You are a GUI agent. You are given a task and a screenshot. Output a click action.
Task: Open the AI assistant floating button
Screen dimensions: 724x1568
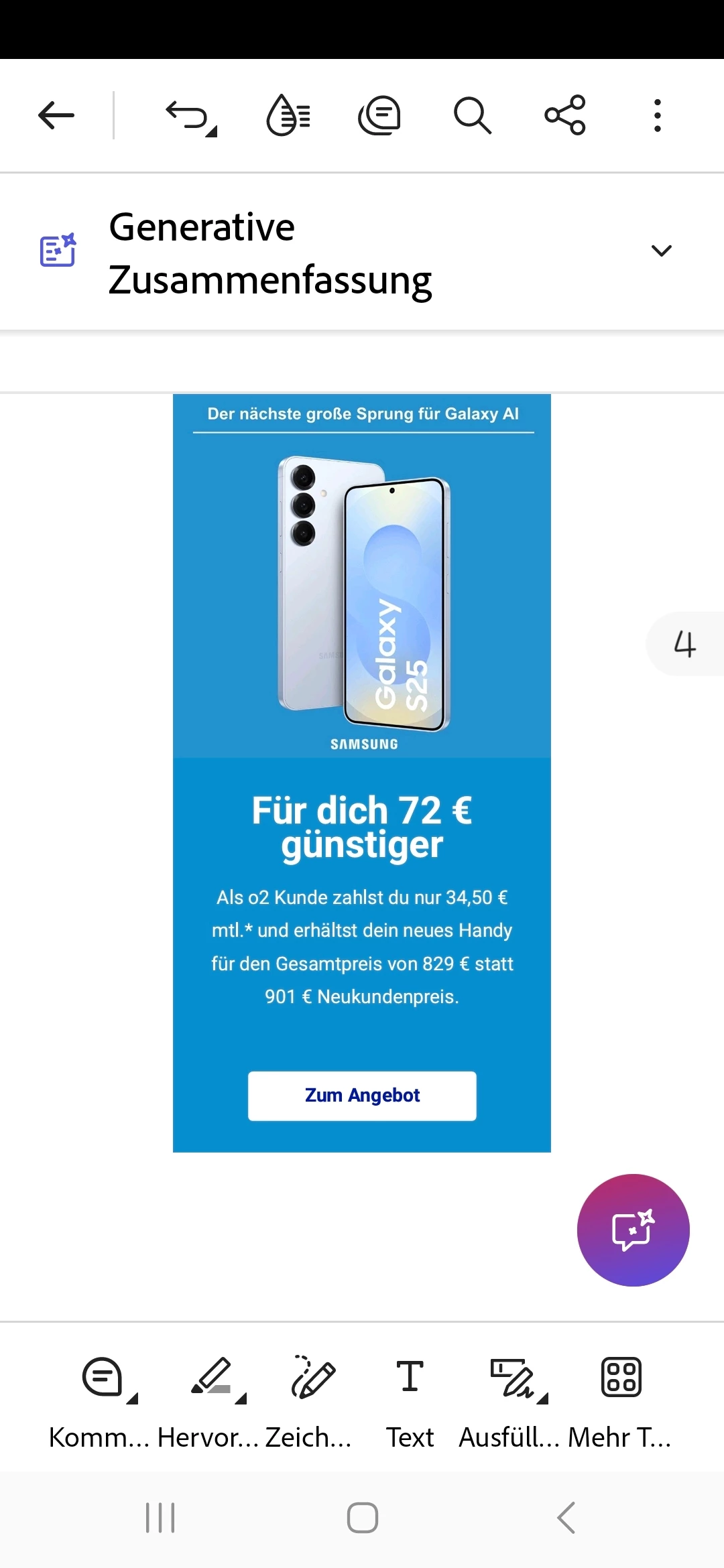tap(633, 1230)
